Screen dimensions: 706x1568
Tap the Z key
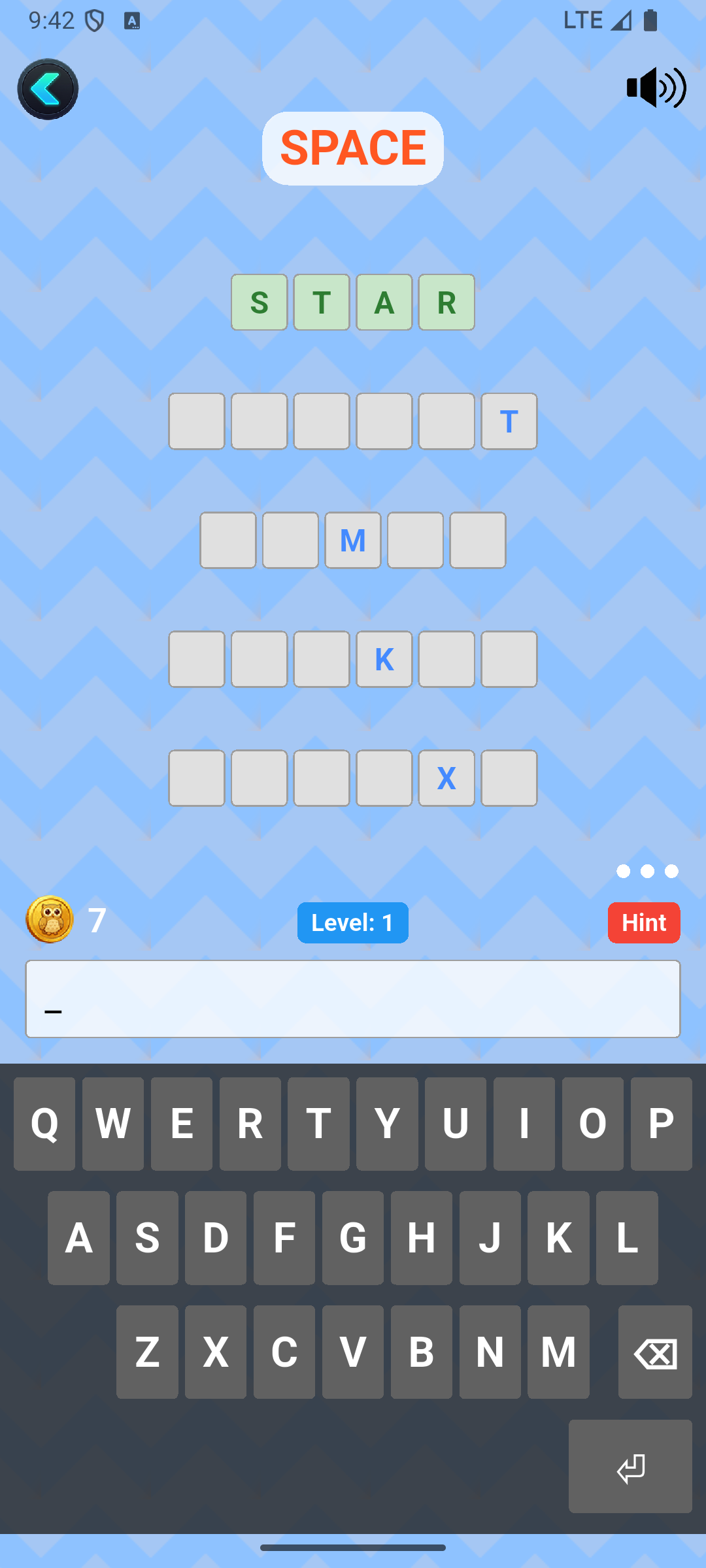coord(147,1351)
